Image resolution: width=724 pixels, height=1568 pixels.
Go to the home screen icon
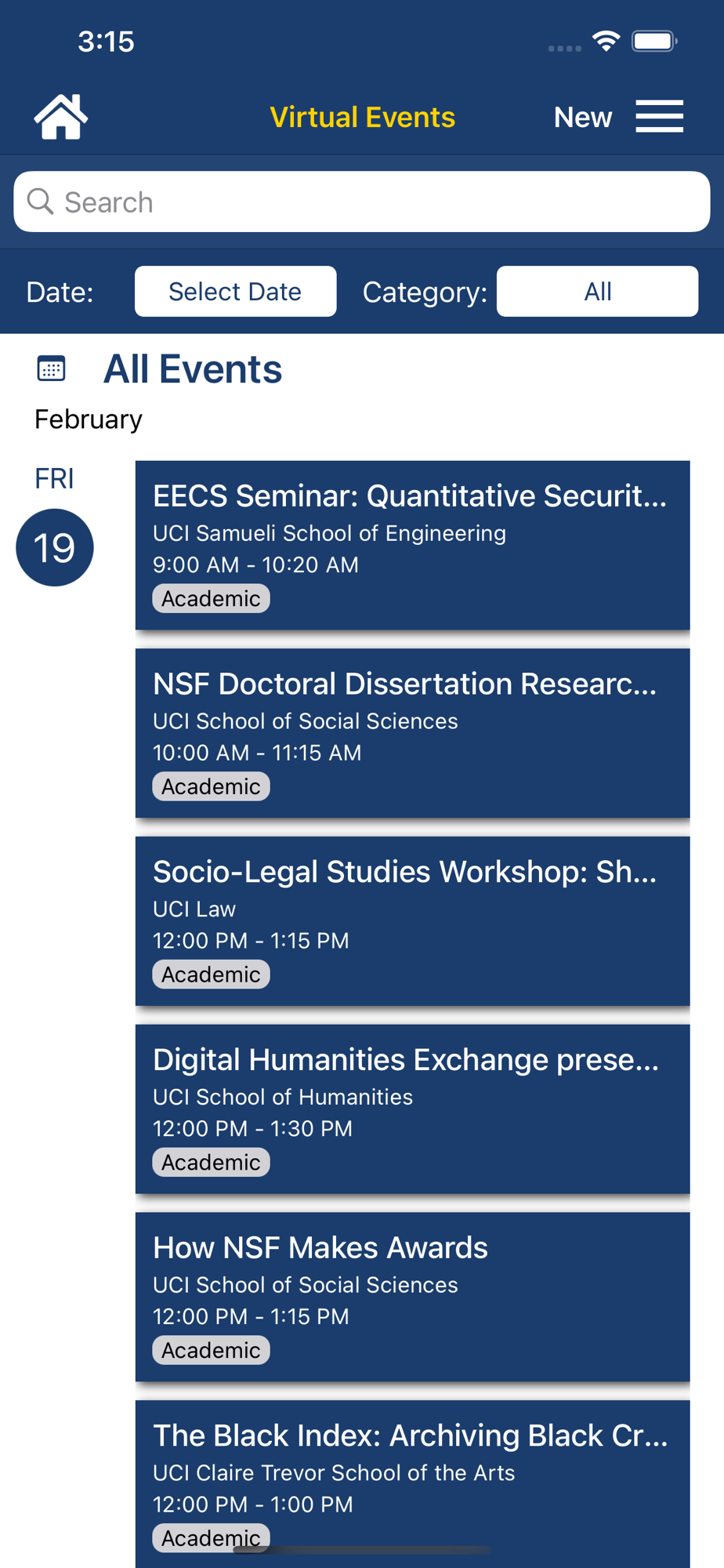point(60,117)
